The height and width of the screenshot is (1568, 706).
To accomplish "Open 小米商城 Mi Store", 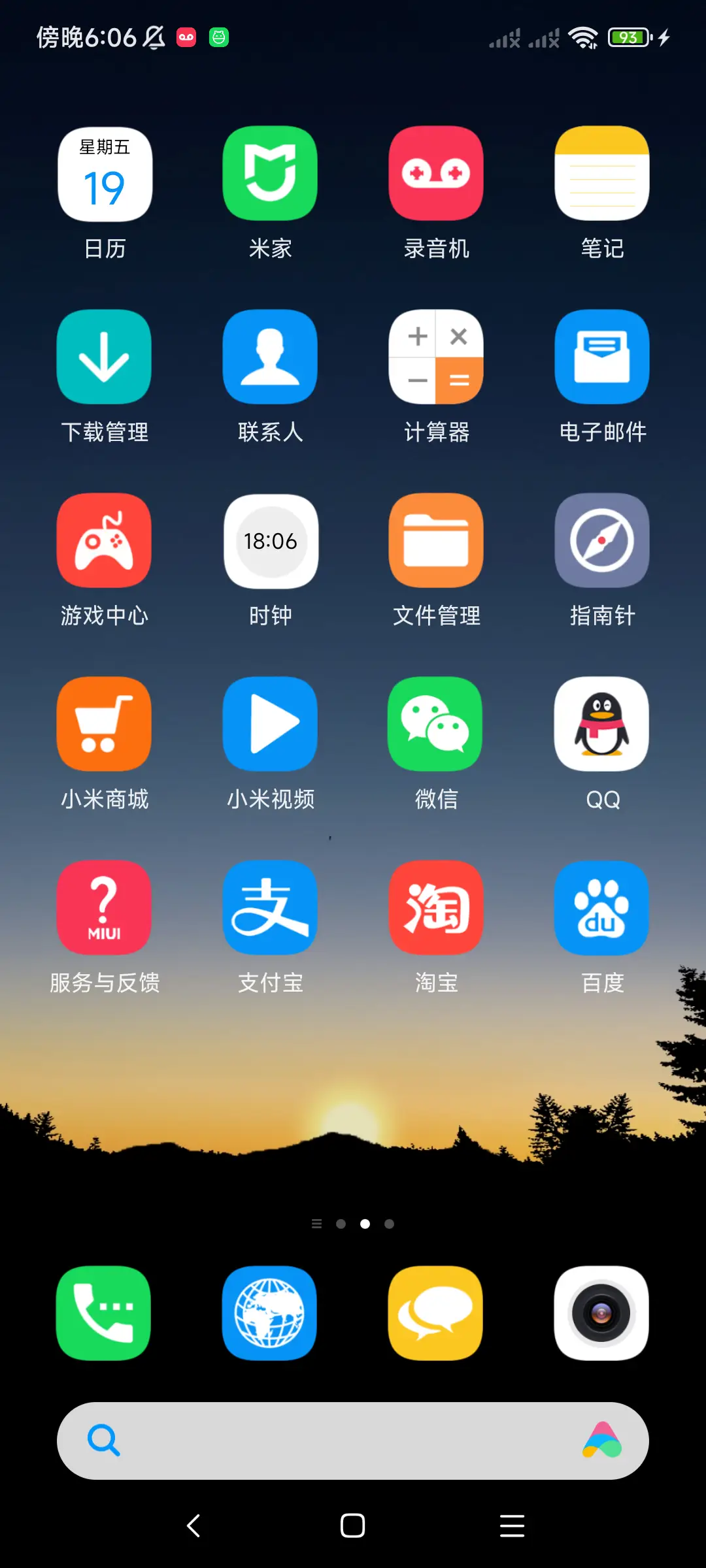I will [104, 723].
